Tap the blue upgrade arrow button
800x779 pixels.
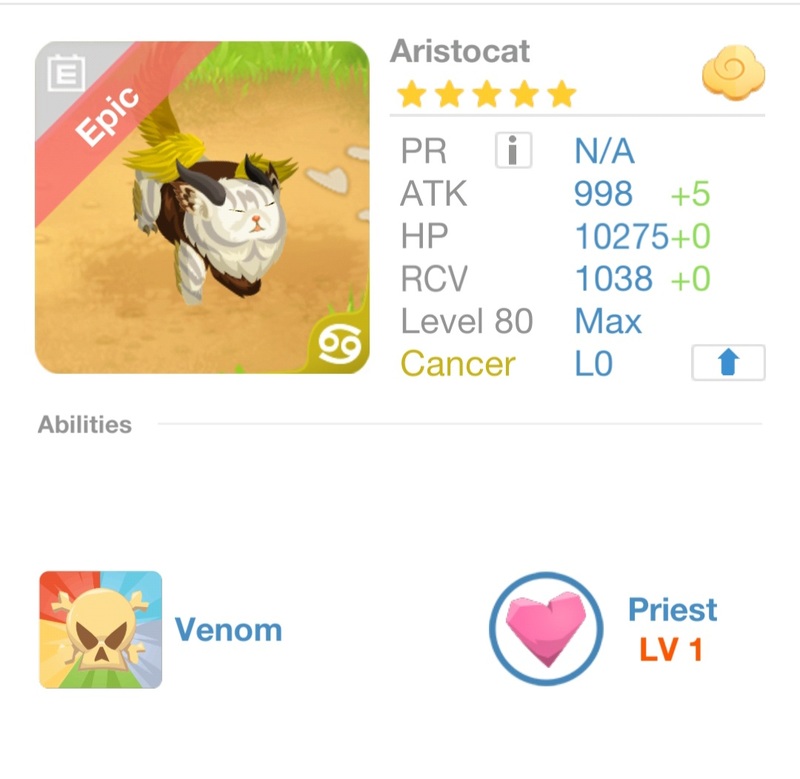728,363
